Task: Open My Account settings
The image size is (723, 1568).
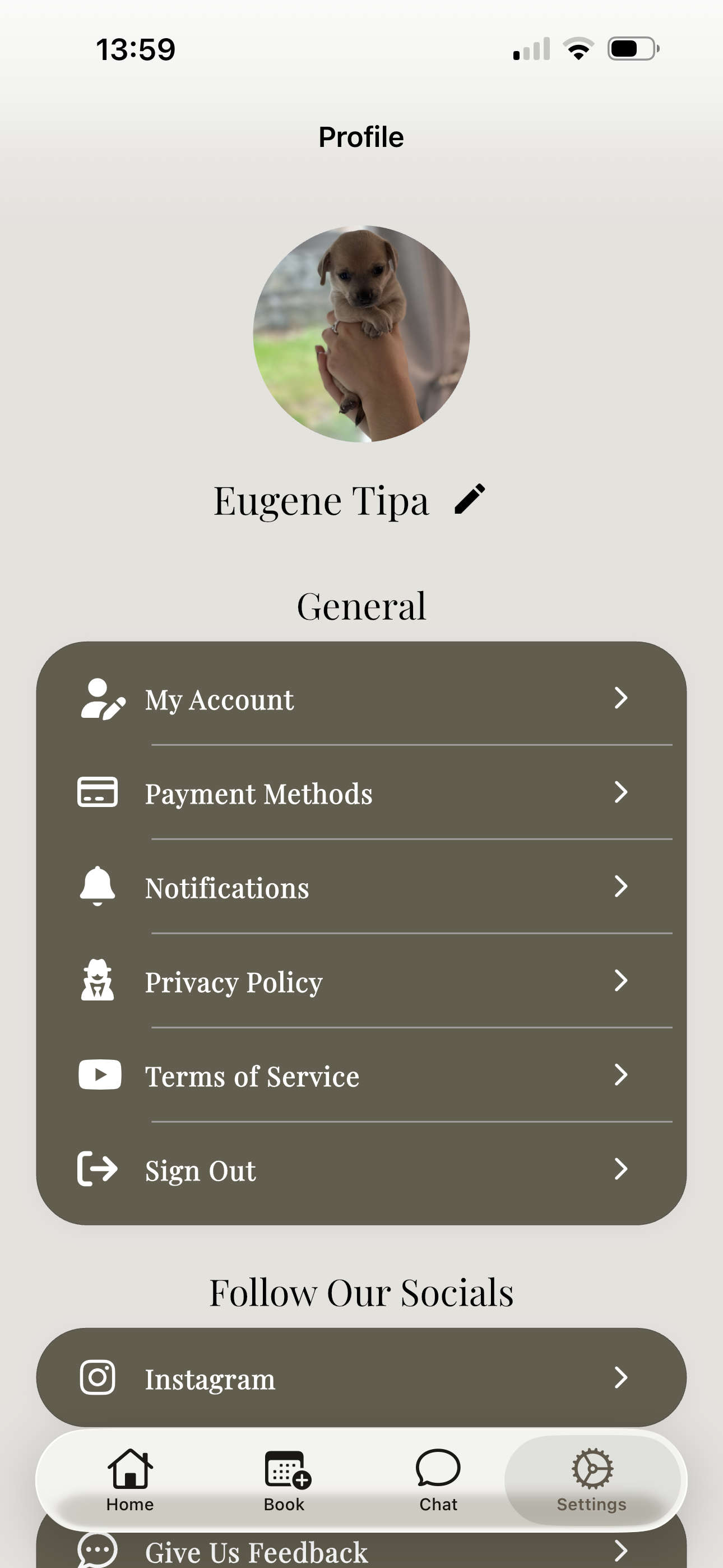Action: [361, 698]
